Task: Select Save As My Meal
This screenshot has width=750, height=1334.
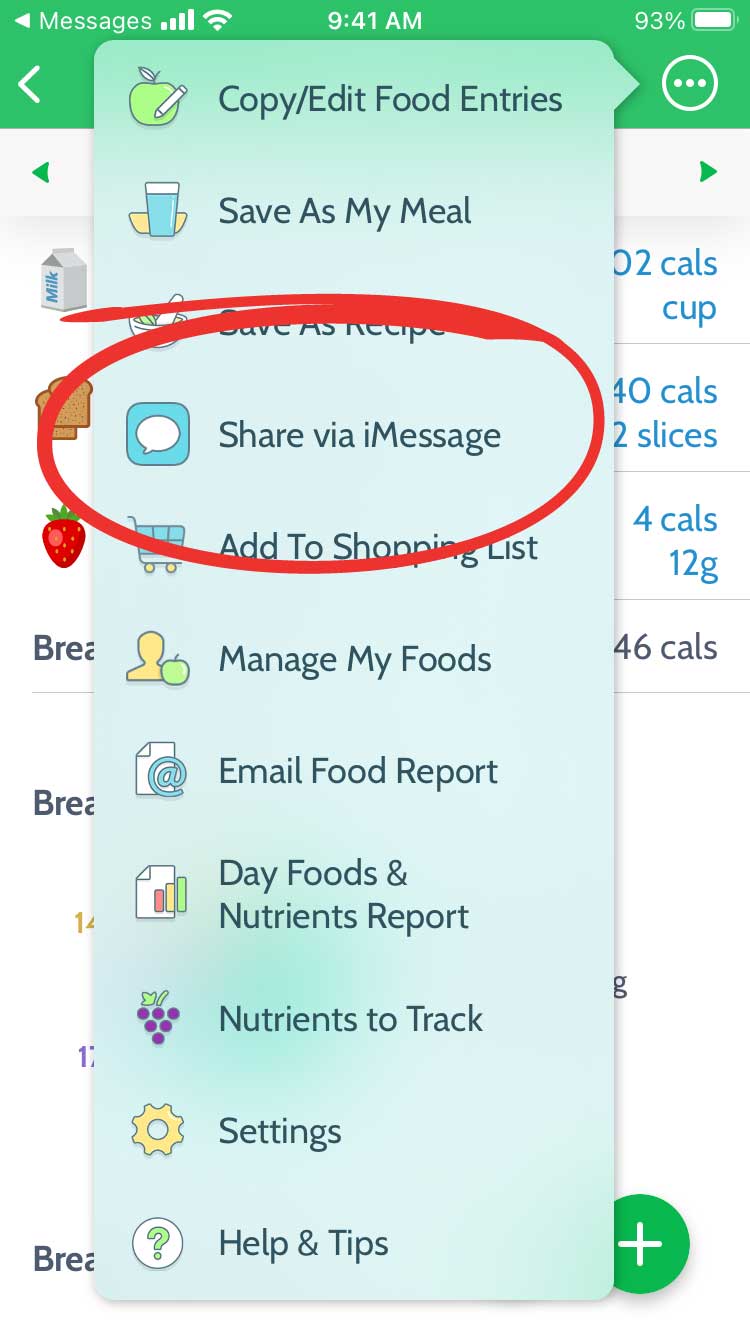Action: 345,211
